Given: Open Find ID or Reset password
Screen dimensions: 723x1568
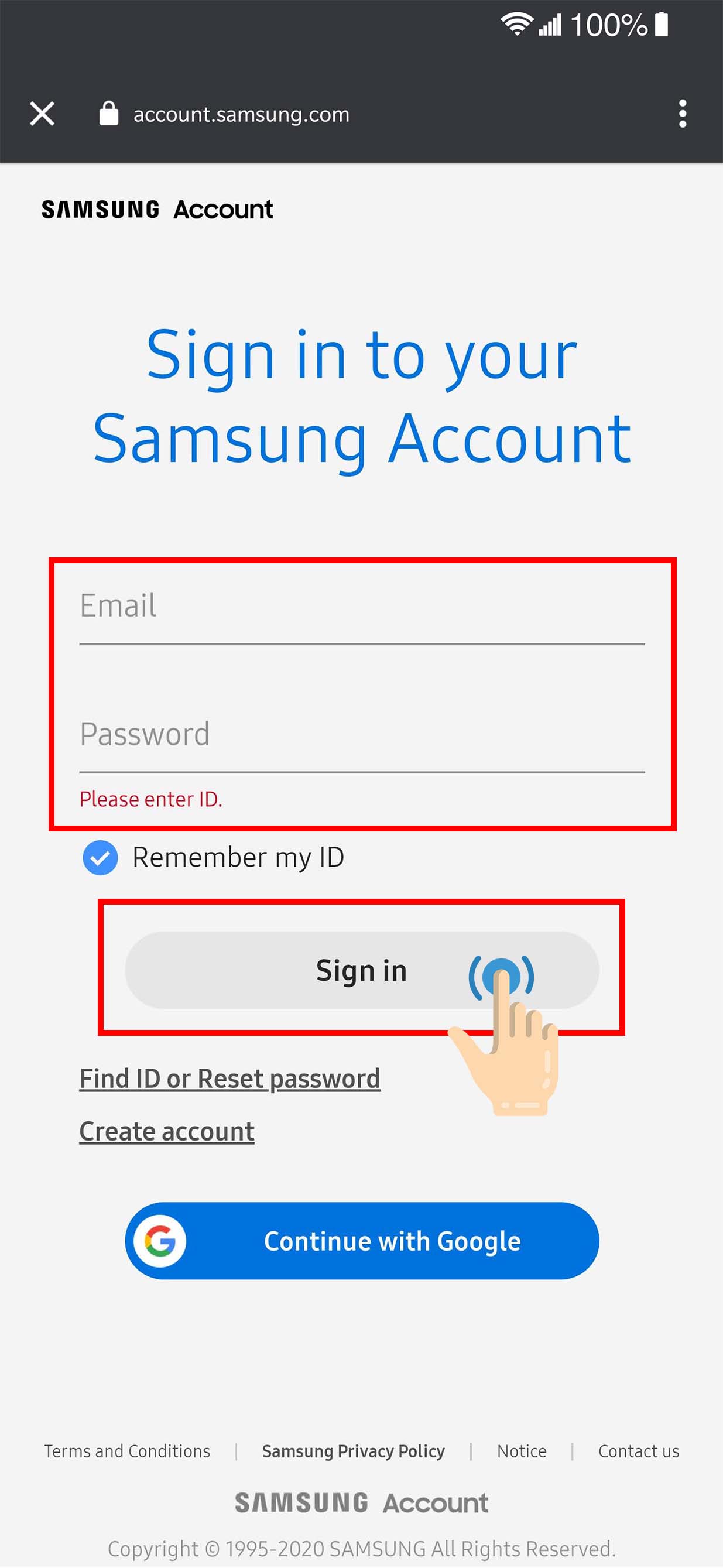Looking at the screenshot, I should click(230, 1079).
